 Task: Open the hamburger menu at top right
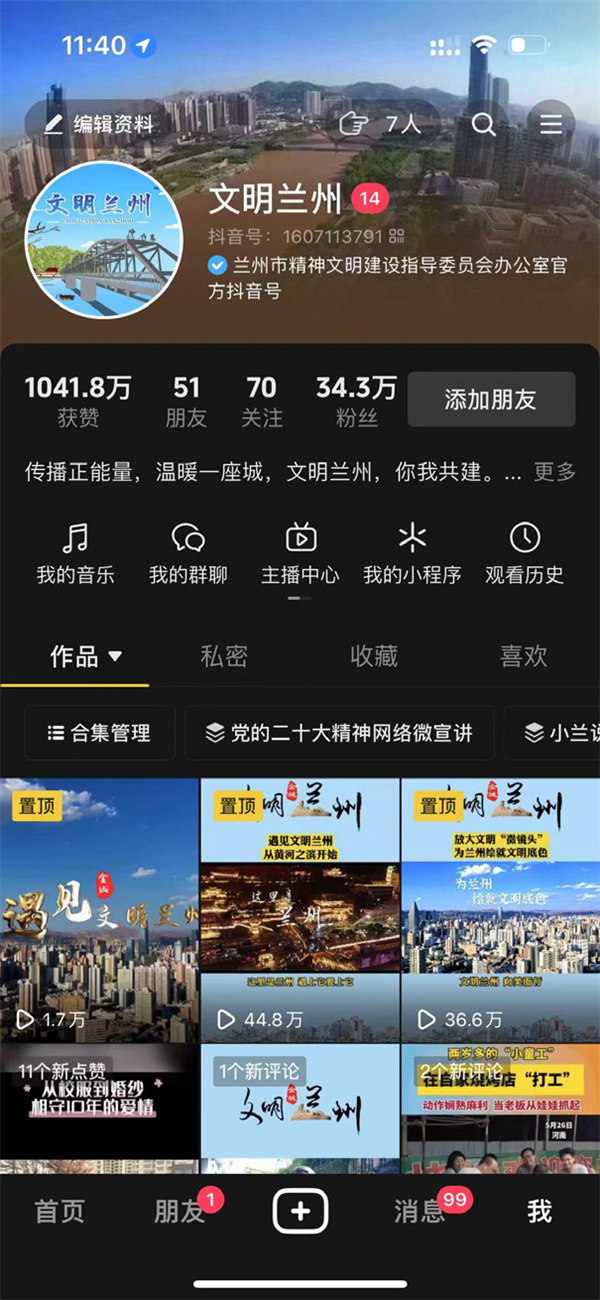(551, 125)
